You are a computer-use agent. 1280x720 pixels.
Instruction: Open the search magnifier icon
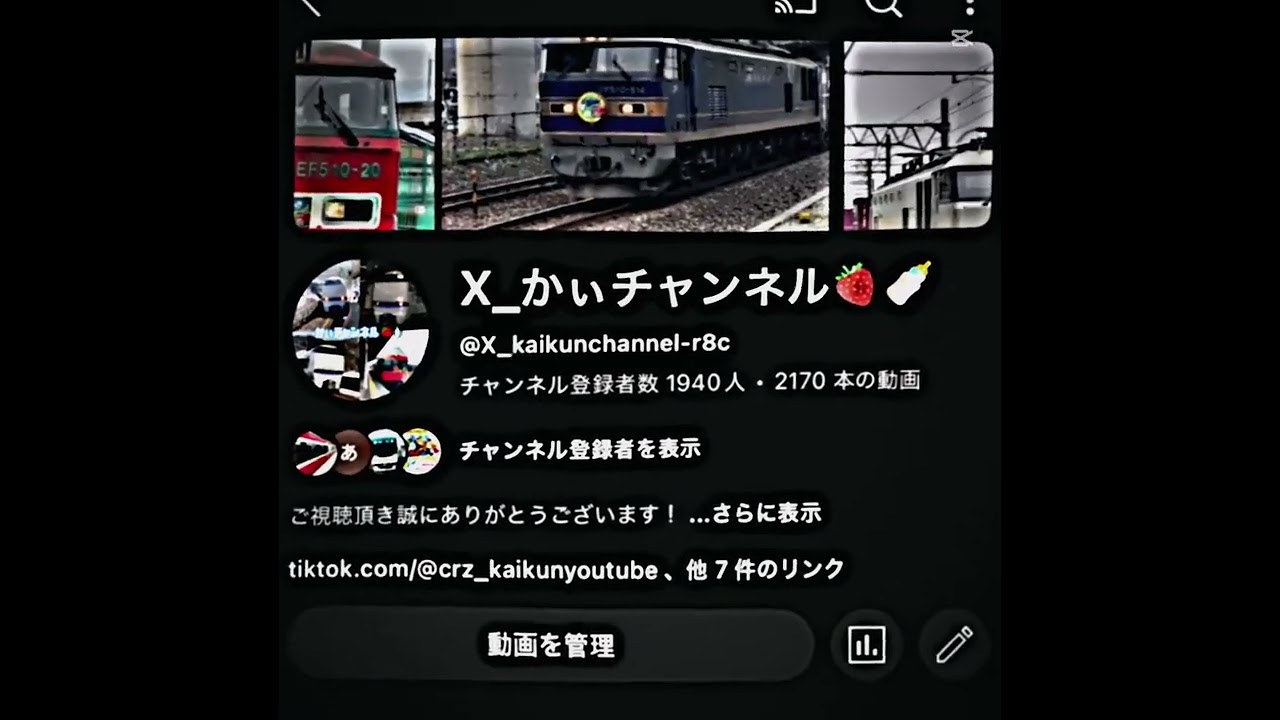coord(884,6)
